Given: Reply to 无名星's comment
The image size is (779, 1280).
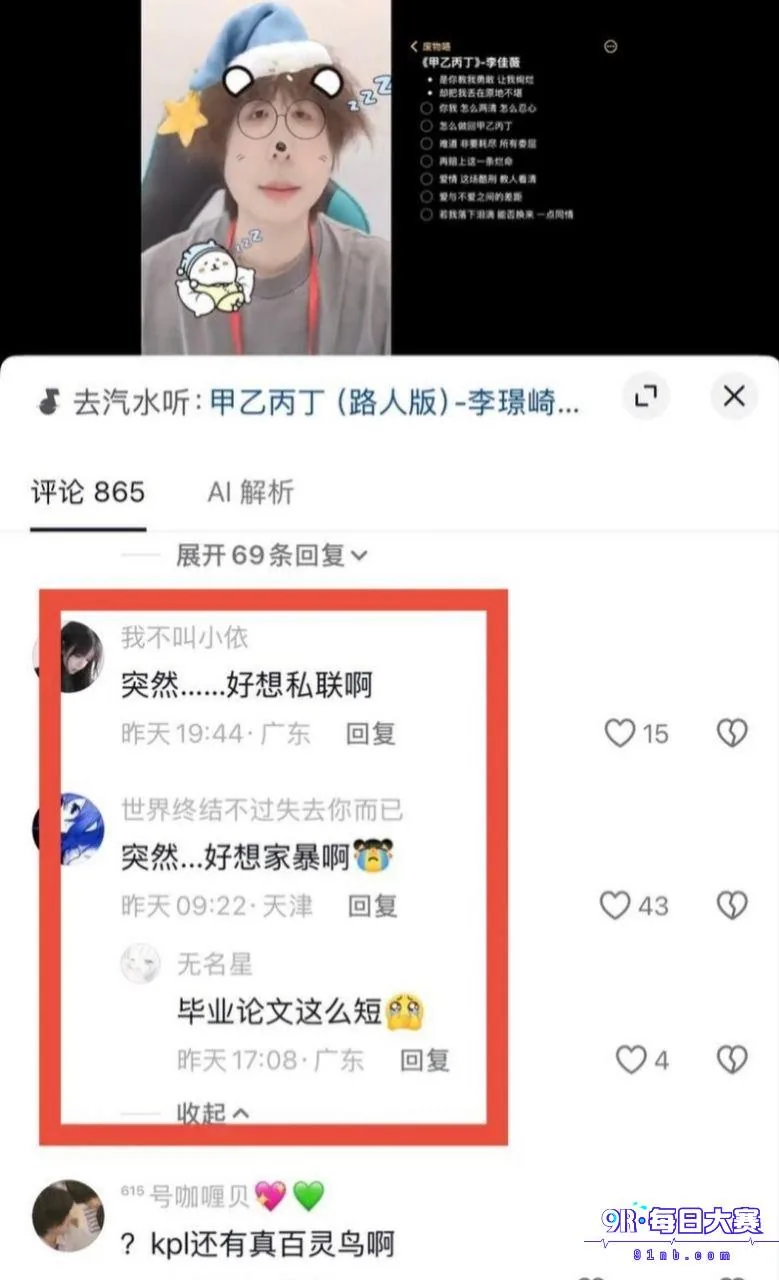Looking at the screenshot, I should (x=425, y=1060).
